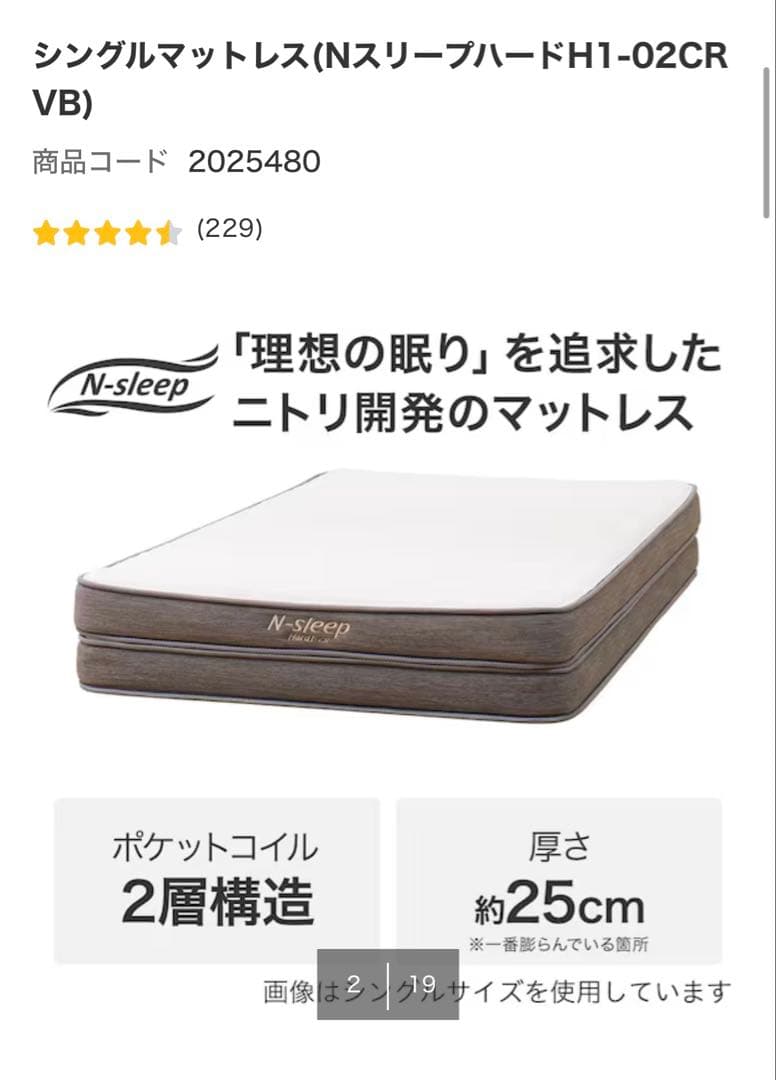Click the mattress product photo
776x1080 pixels.
click(x=388, y=600)
